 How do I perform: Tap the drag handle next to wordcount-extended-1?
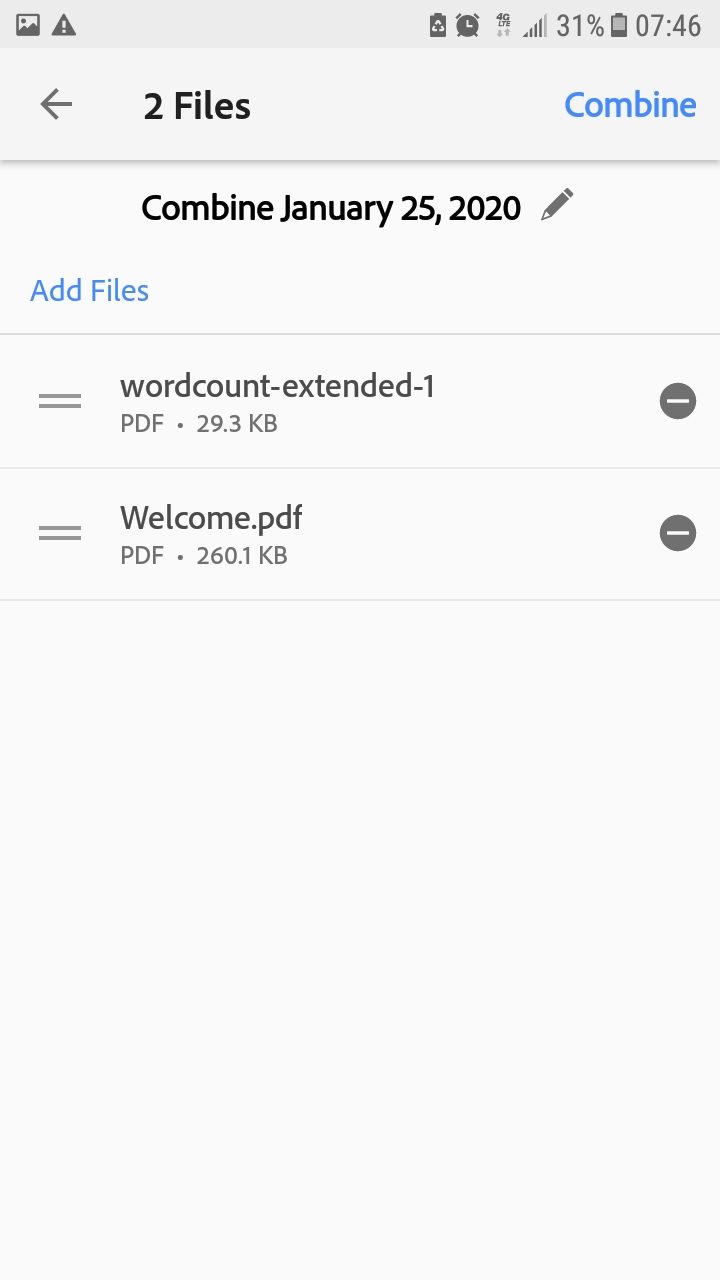pos(59,401)
